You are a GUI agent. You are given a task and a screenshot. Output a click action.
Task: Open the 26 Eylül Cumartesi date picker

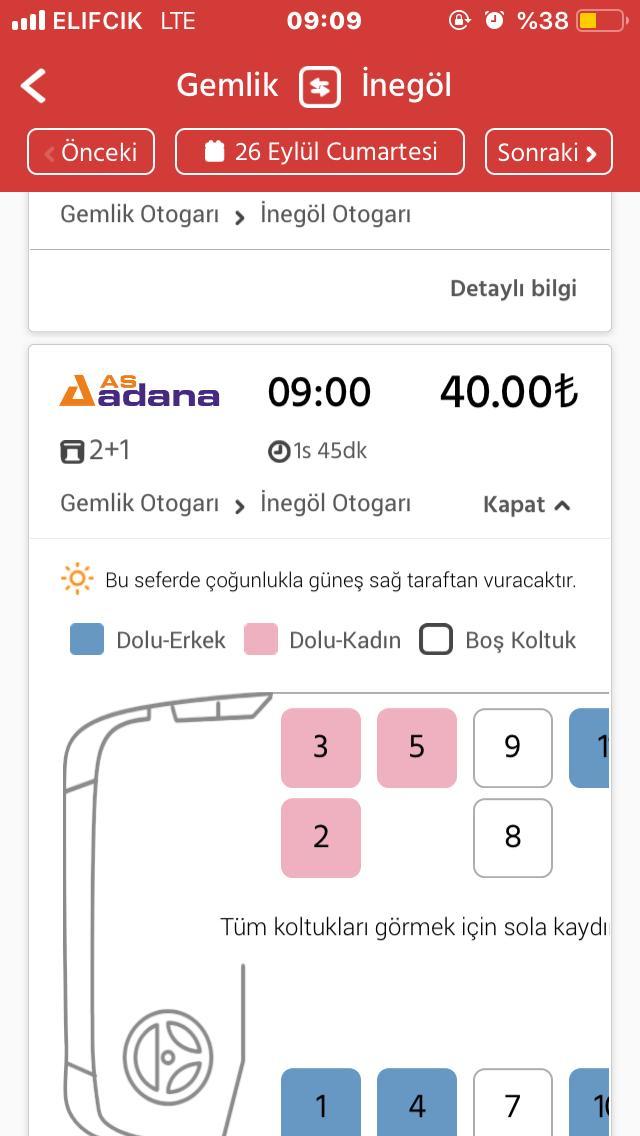[320, 151]
